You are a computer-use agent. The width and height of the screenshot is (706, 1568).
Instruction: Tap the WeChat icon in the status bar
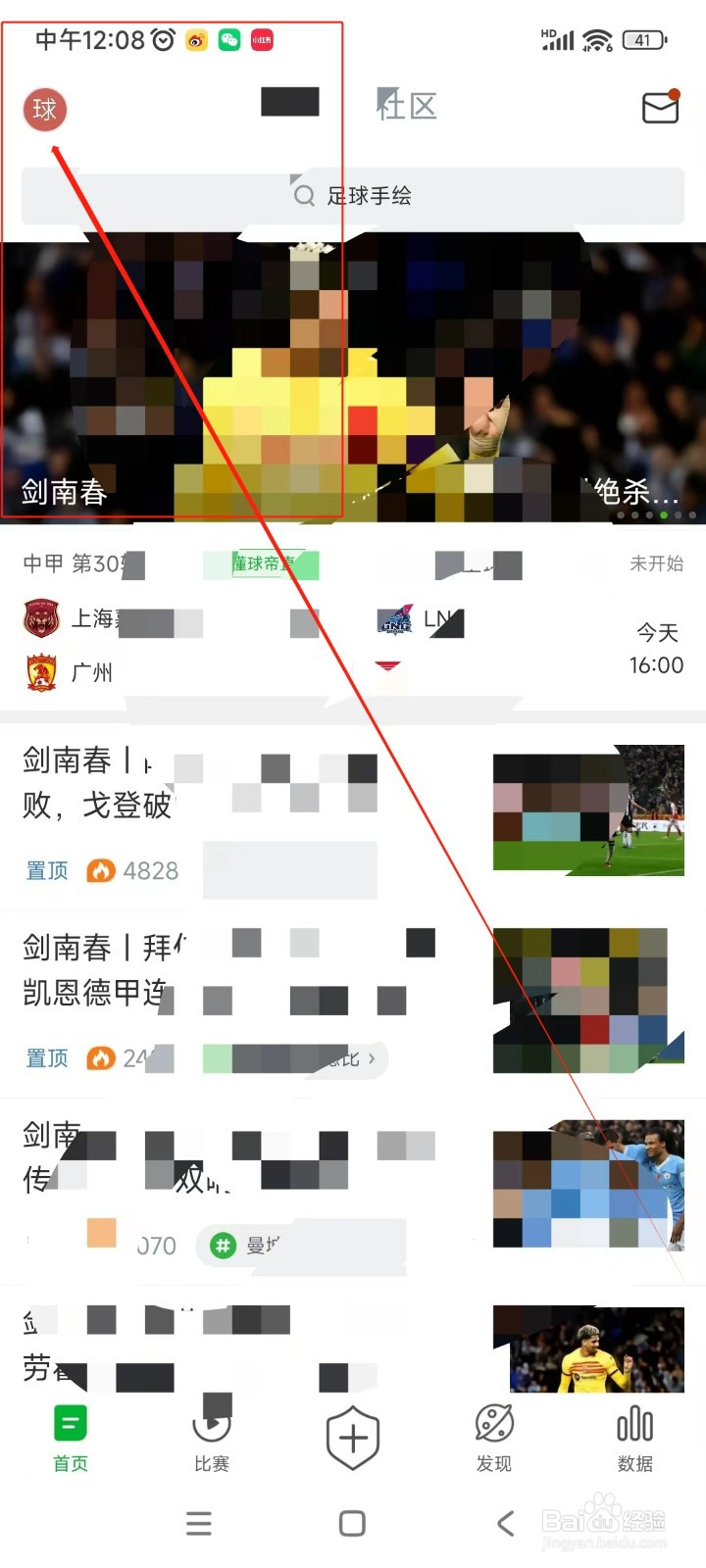click(227, 40)
